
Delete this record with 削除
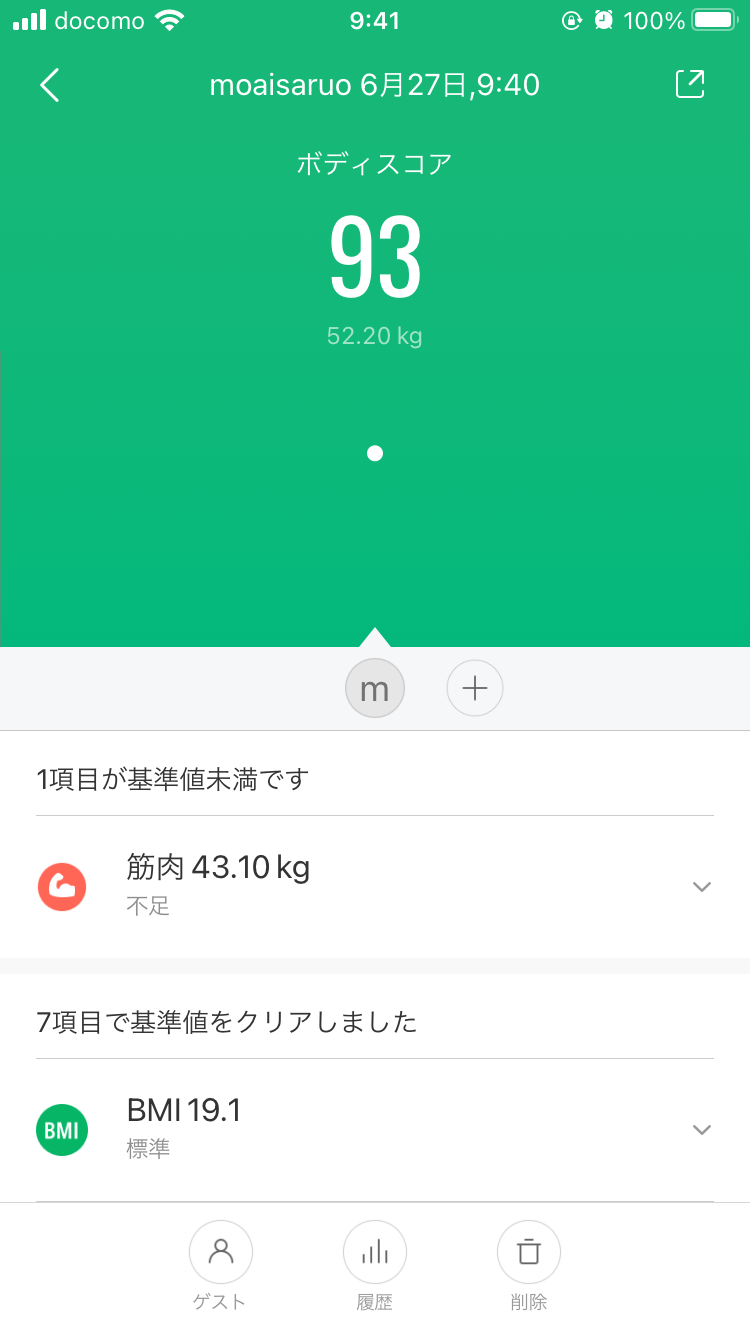[x=528, y=1253]
